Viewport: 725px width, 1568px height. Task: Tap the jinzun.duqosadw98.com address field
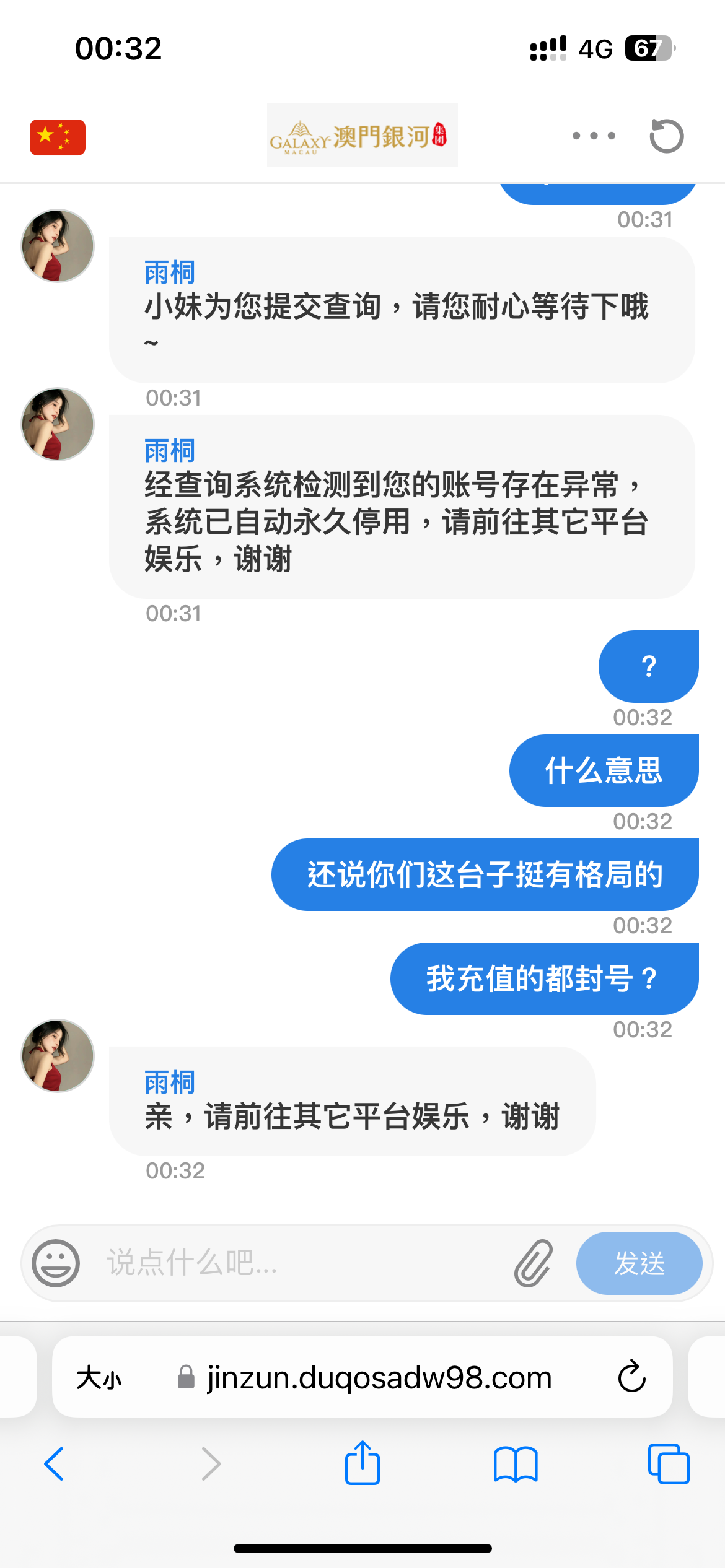click(378, 1378)
